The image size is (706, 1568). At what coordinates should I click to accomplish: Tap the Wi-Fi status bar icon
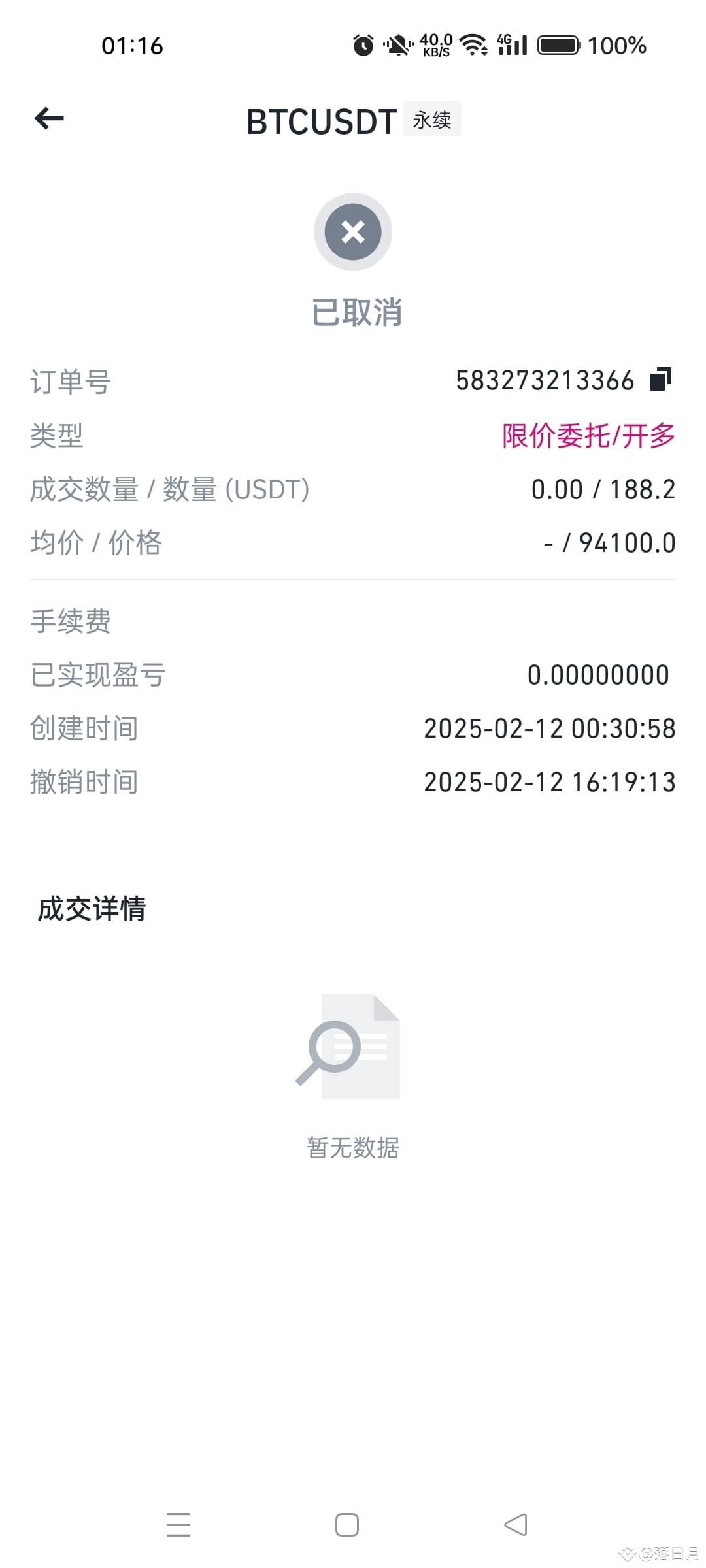click(x=472, y=44)
